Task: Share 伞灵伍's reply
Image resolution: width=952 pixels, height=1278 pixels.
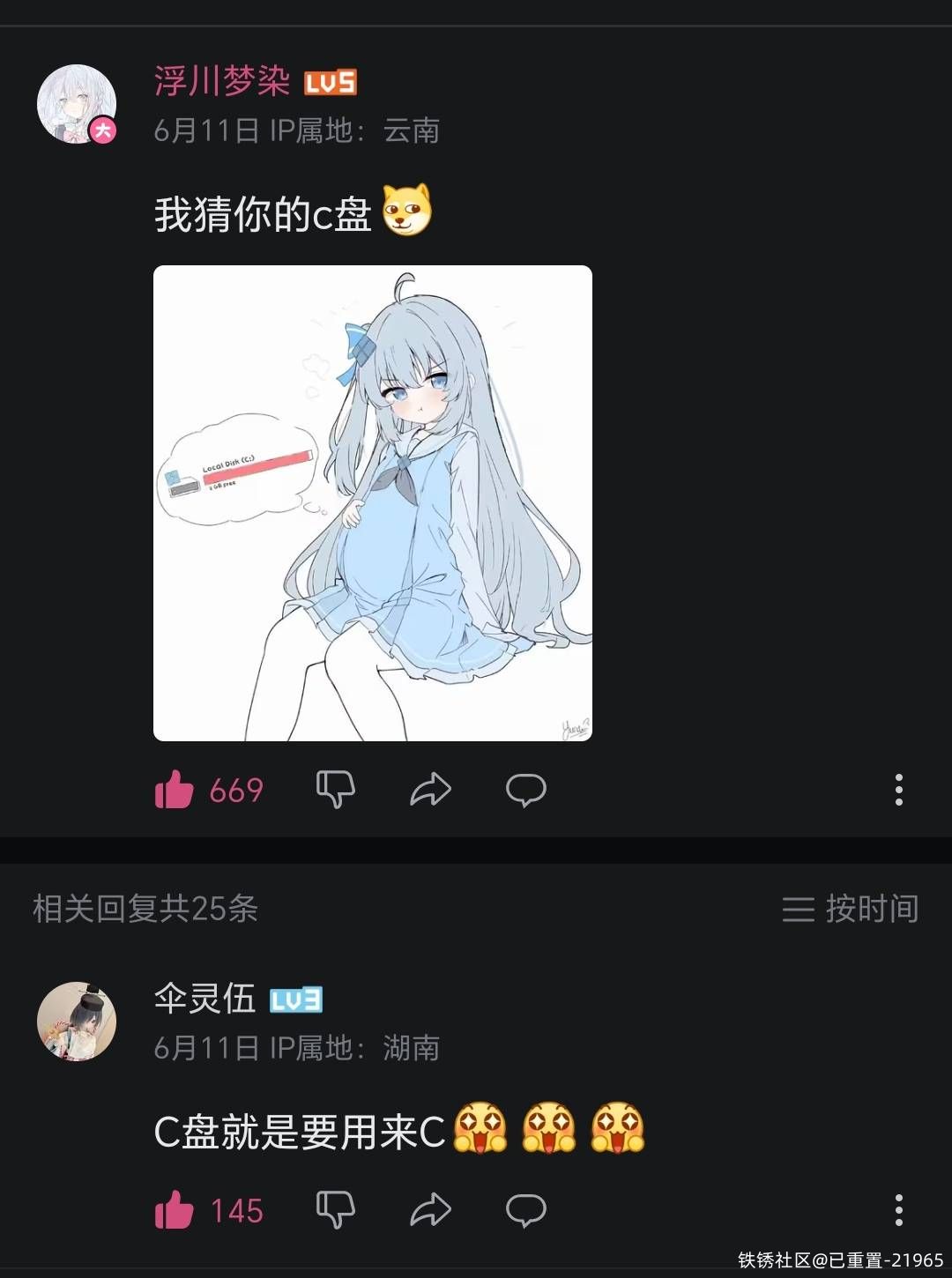Action: (x=431, y=1210)
